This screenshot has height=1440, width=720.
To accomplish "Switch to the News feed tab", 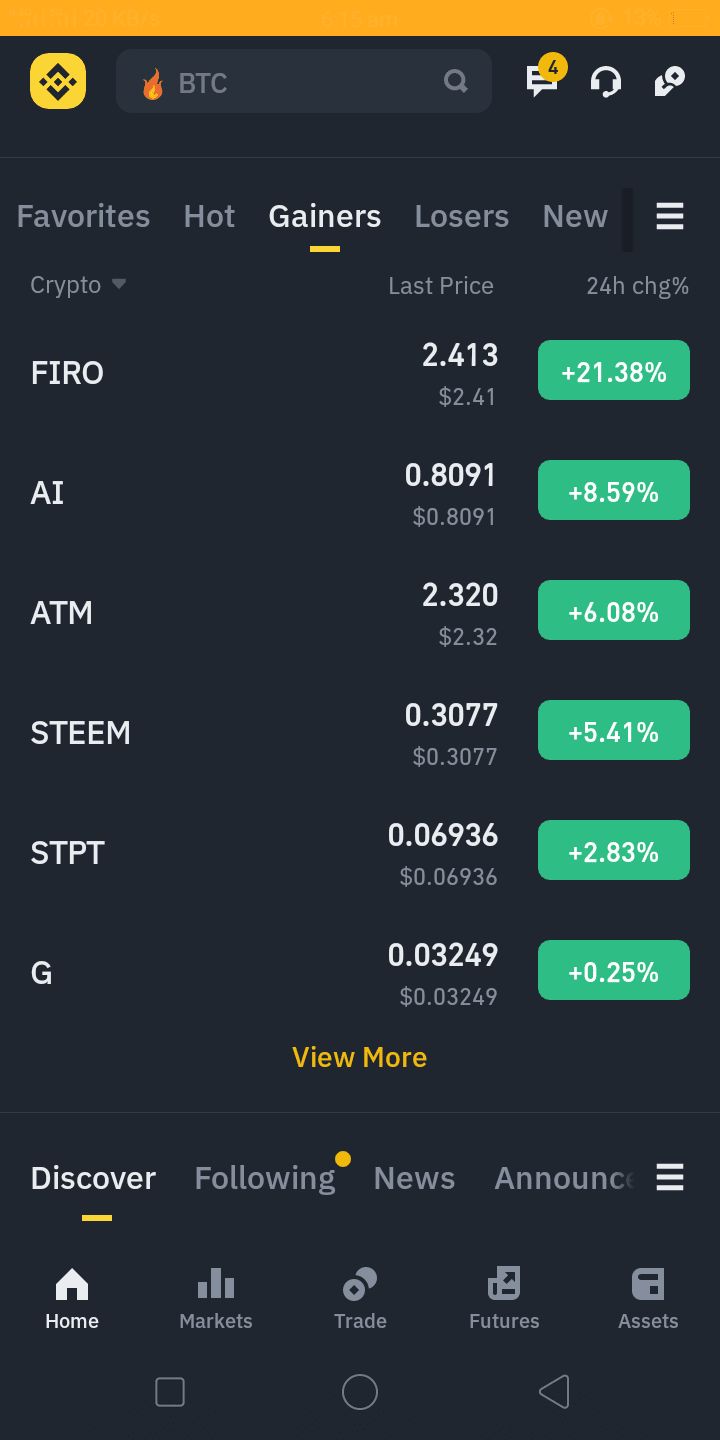I will point(414,1178).
